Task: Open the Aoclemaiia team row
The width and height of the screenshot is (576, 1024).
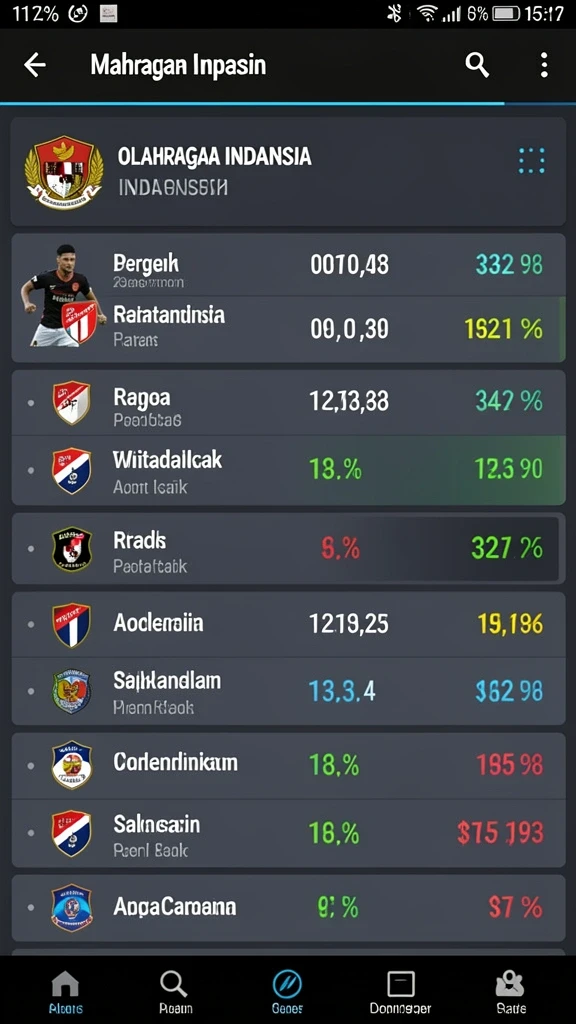Action: point(288,624)
